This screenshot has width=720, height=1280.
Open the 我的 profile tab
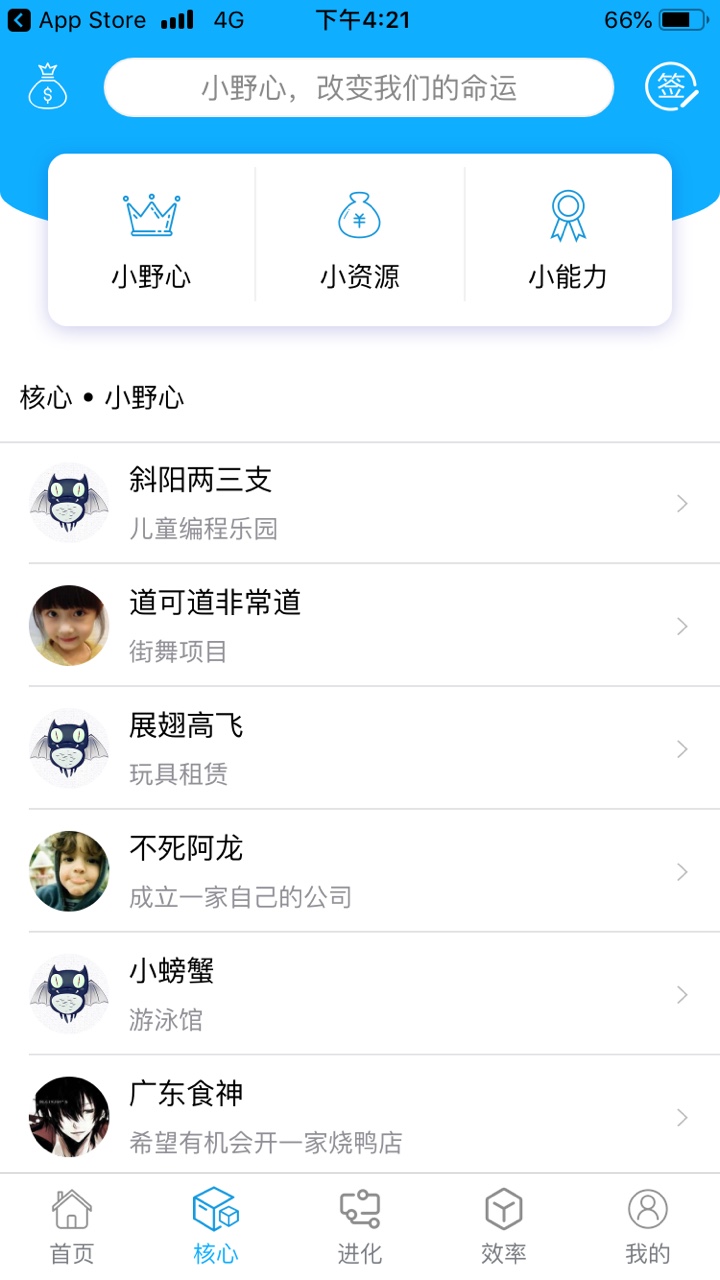point(648,1226)
